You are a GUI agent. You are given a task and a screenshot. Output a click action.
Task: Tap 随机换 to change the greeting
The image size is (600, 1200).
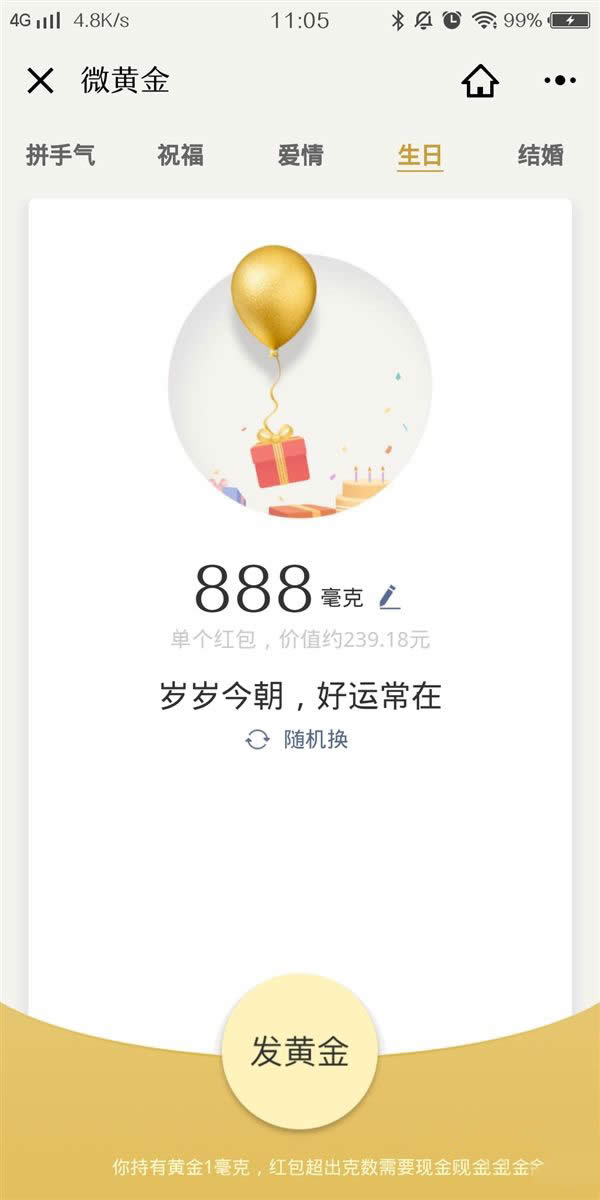tap(298, 740)
